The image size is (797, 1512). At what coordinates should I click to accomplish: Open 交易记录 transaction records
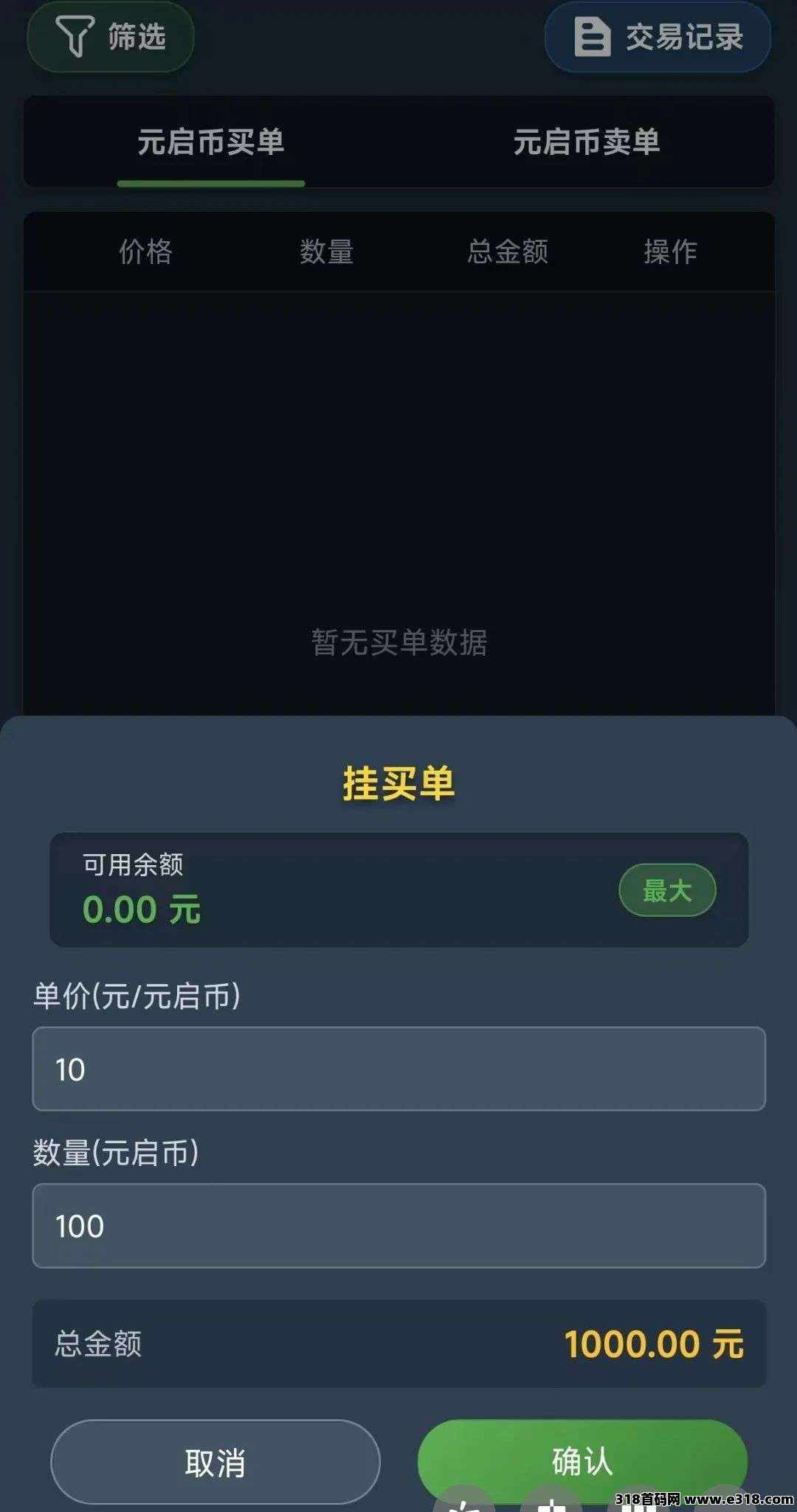pyautogui.click(x=658, y=36)
